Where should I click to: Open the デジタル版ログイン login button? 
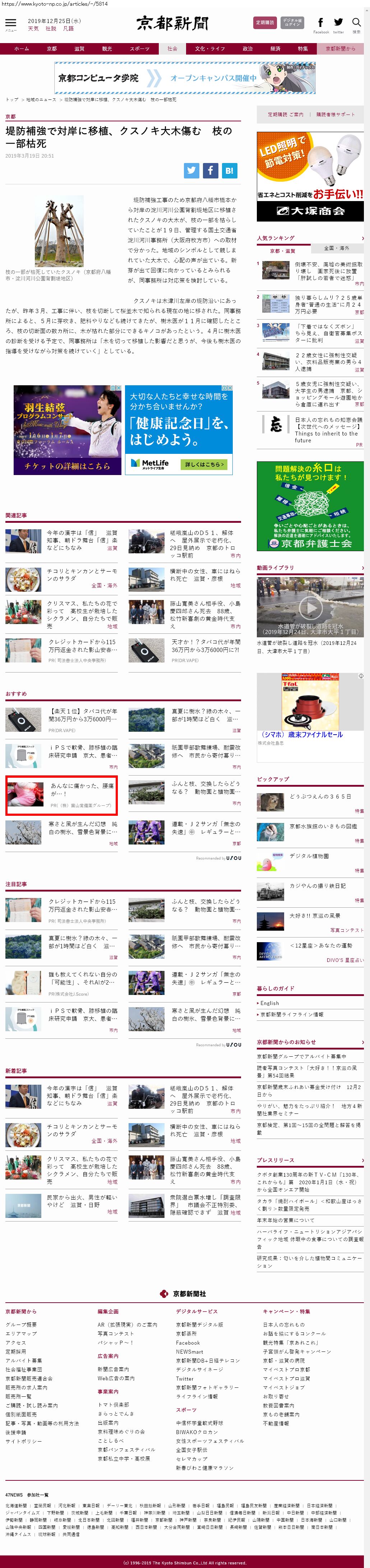(x=292, y=23)
